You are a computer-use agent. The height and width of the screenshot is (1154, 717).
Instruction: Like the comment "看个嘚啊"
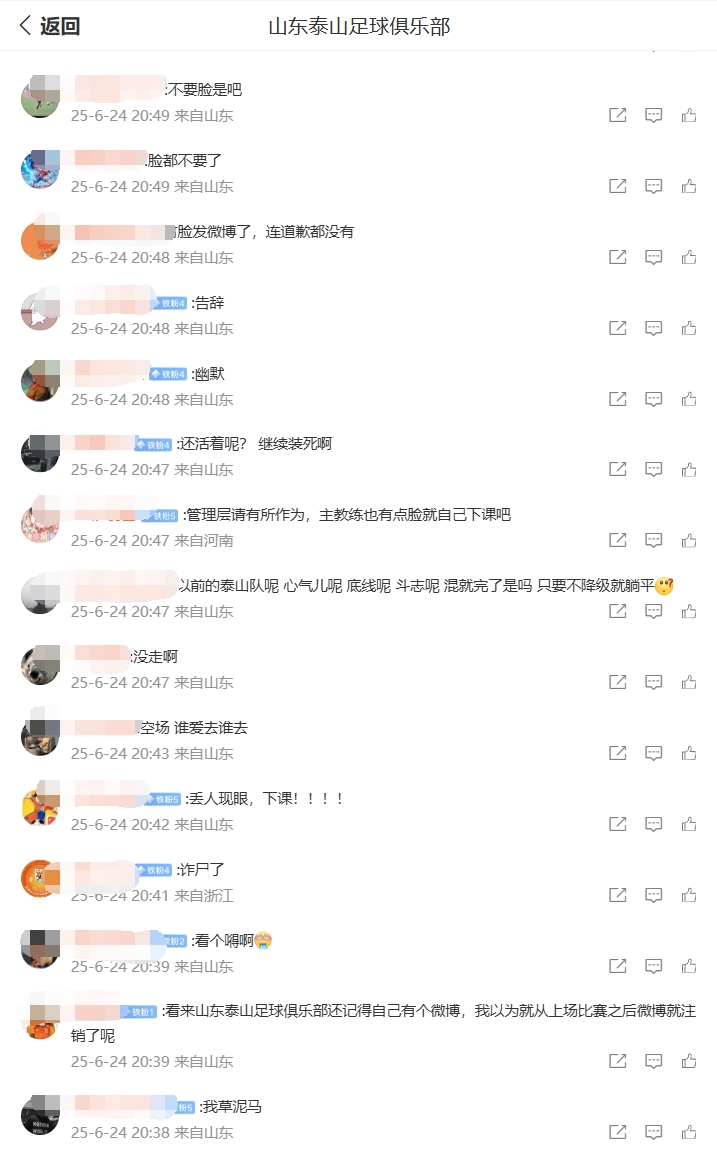tap(689, 966)
